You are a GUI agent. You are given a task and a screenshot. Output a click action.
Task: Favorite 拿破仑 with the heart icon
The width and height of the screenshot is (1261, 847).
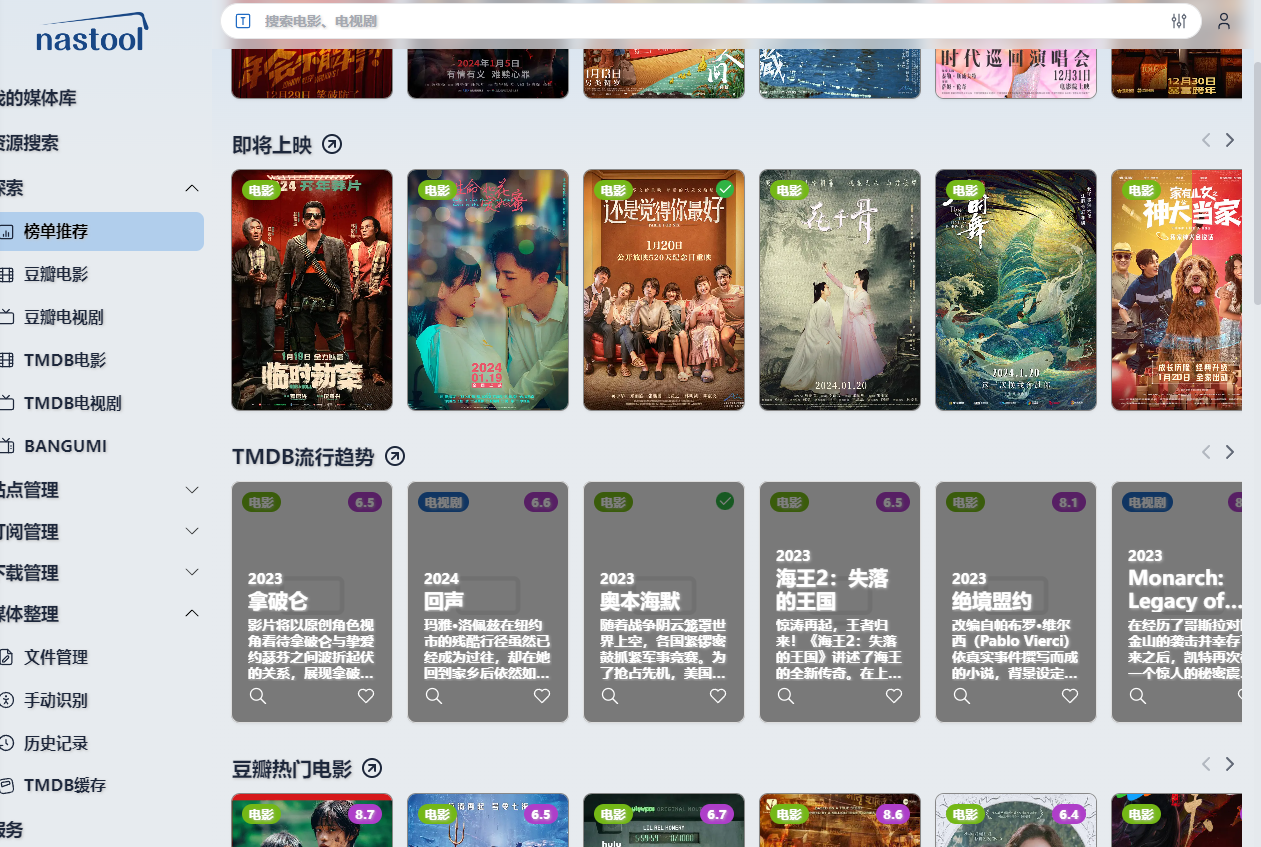(366, 696)
